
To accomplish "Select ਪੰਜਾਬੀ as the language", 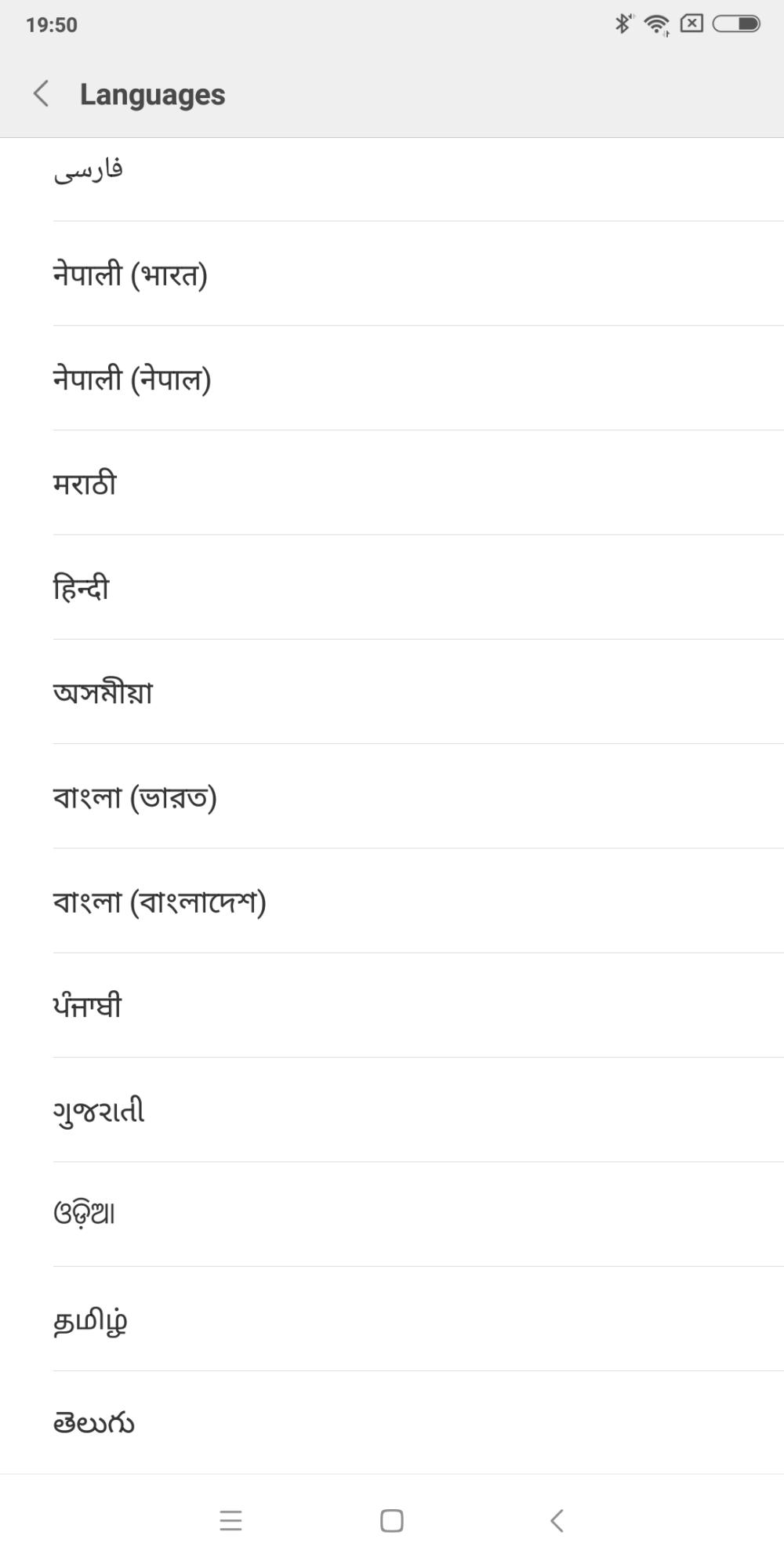I will click(392, 1005).
